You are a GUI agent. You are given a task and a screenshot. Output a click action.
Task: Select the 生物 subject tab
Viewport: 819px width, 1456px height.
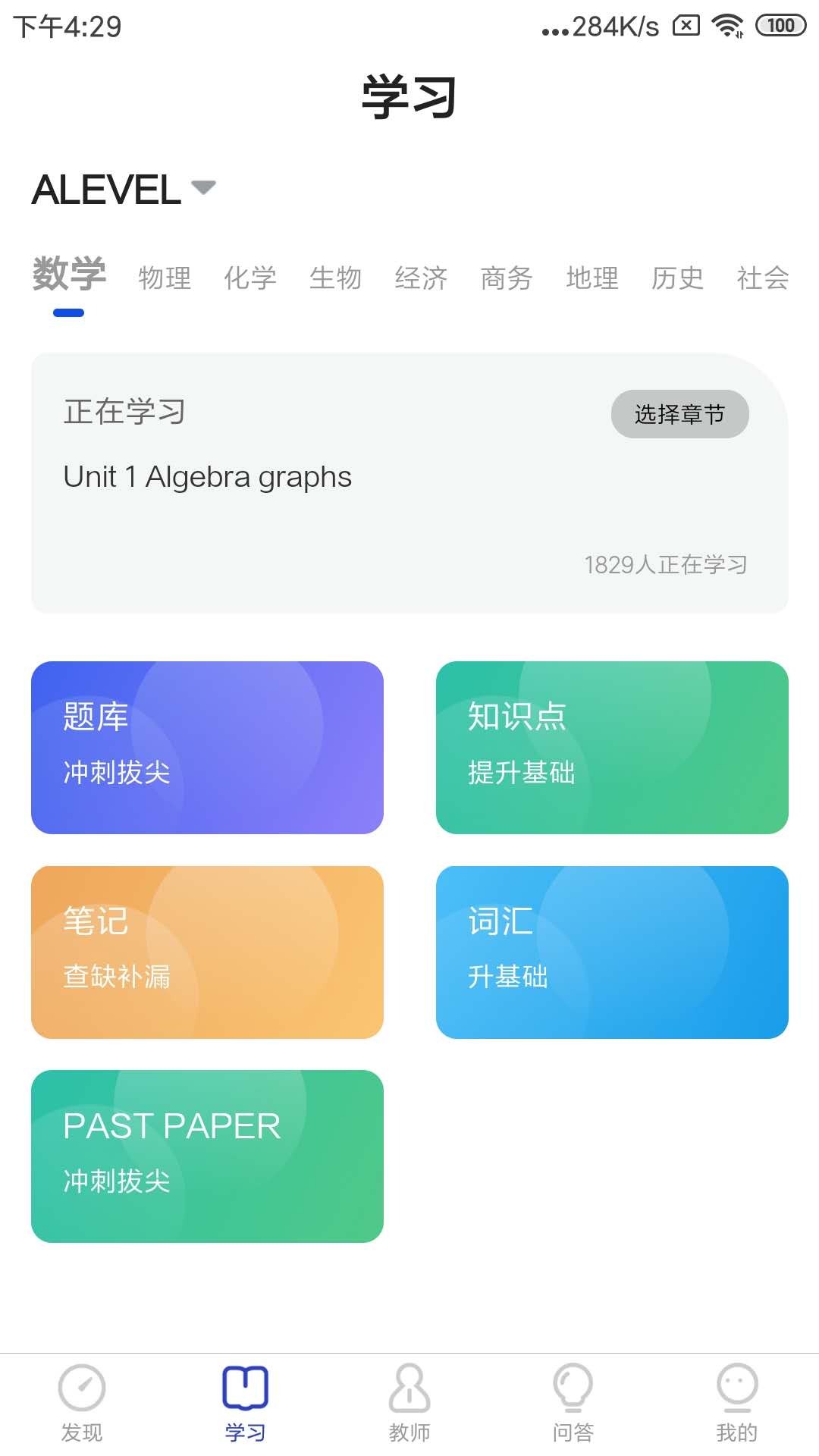pyautogui.click(x=336, y=278)
